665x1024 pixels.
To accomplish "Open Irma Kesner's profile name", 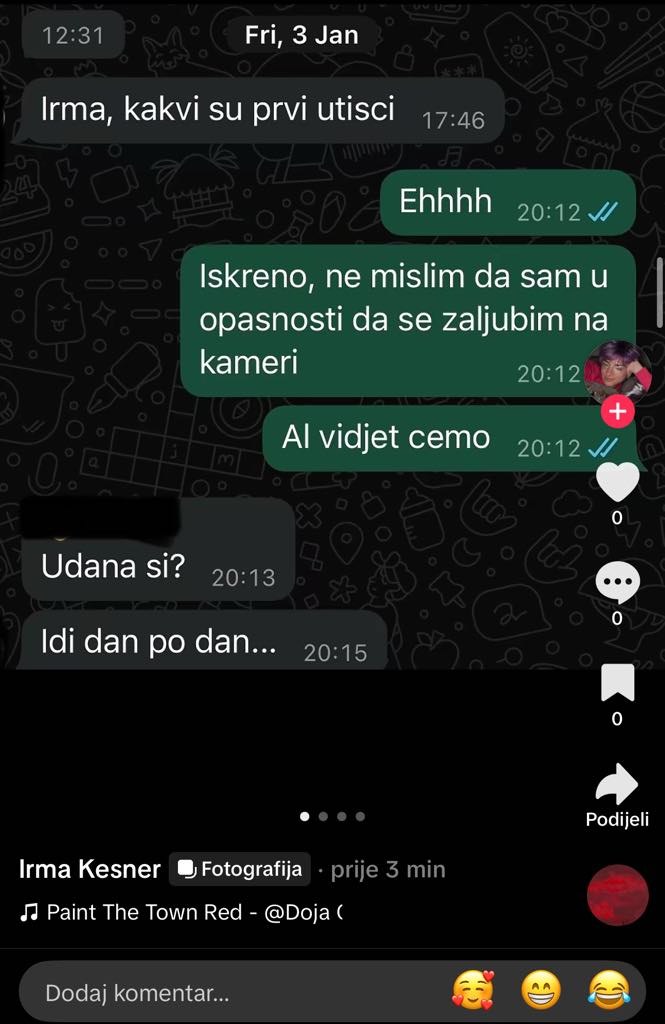I will 90,869.
